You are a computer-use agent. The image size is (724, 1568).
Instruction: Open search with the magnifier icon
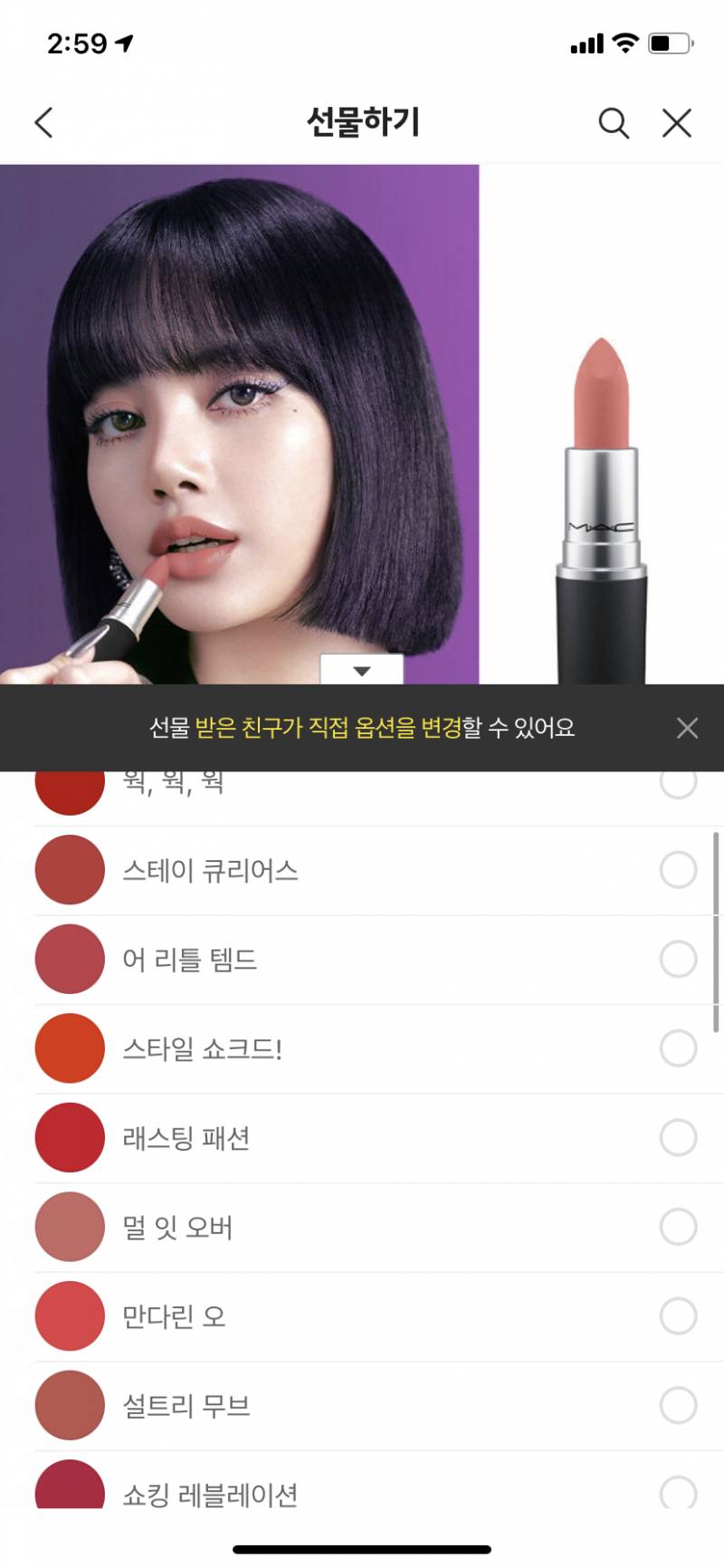[x=614, y=123]
